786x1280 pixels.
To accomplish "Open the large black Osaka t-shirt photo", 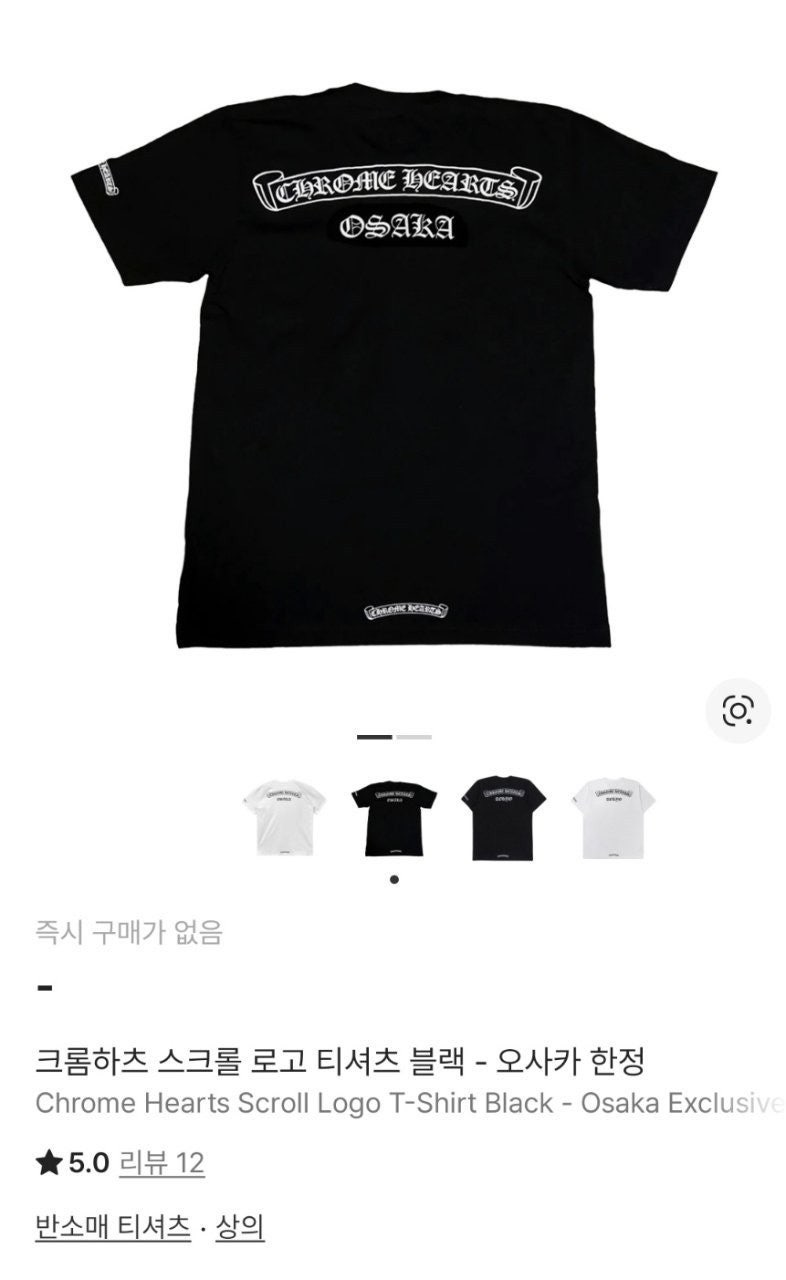I will pyautogui.click(x=393, y=360).
